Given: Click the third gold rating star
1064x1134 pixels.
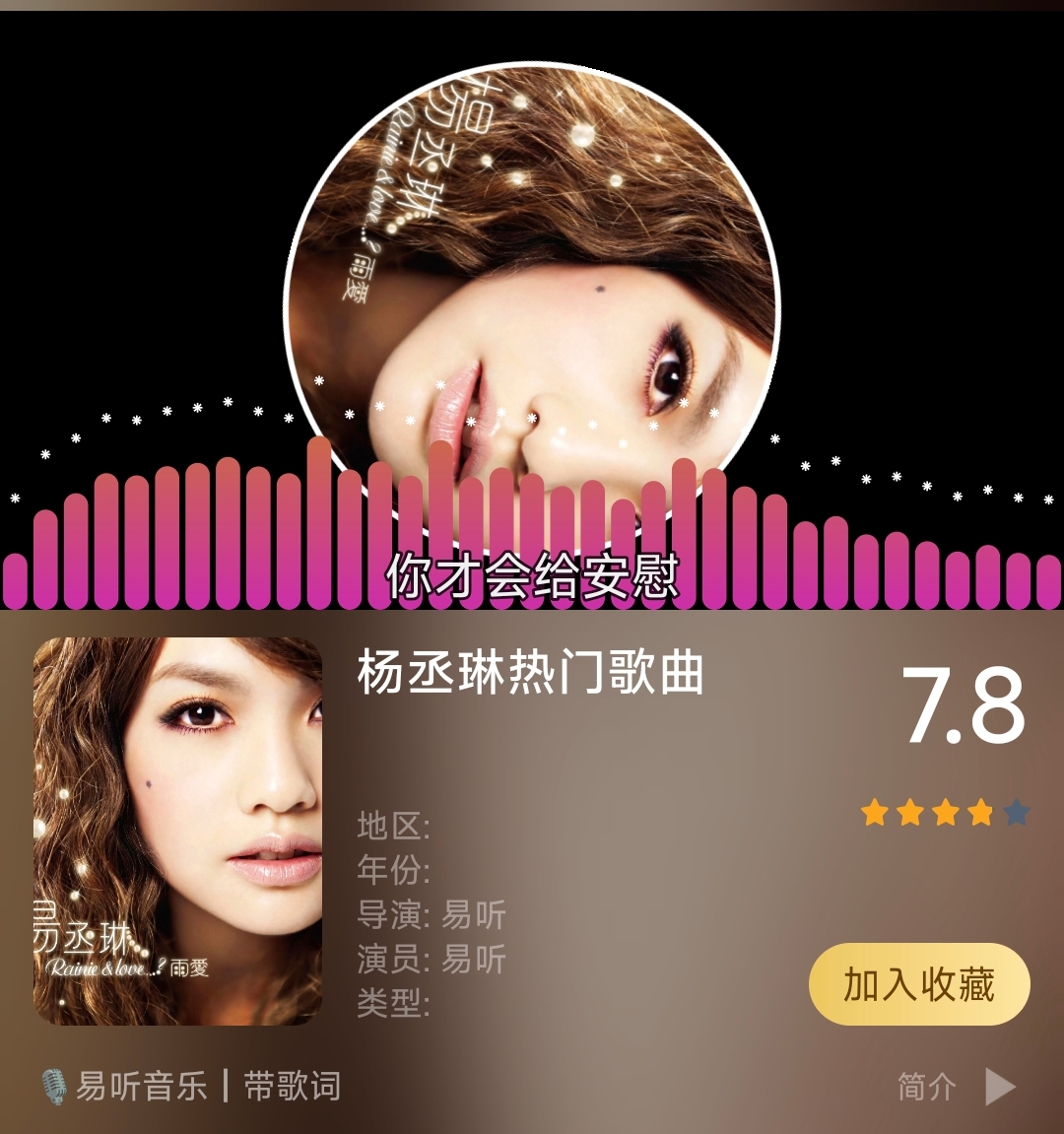Looking at the screenshot, I should 947,810.
